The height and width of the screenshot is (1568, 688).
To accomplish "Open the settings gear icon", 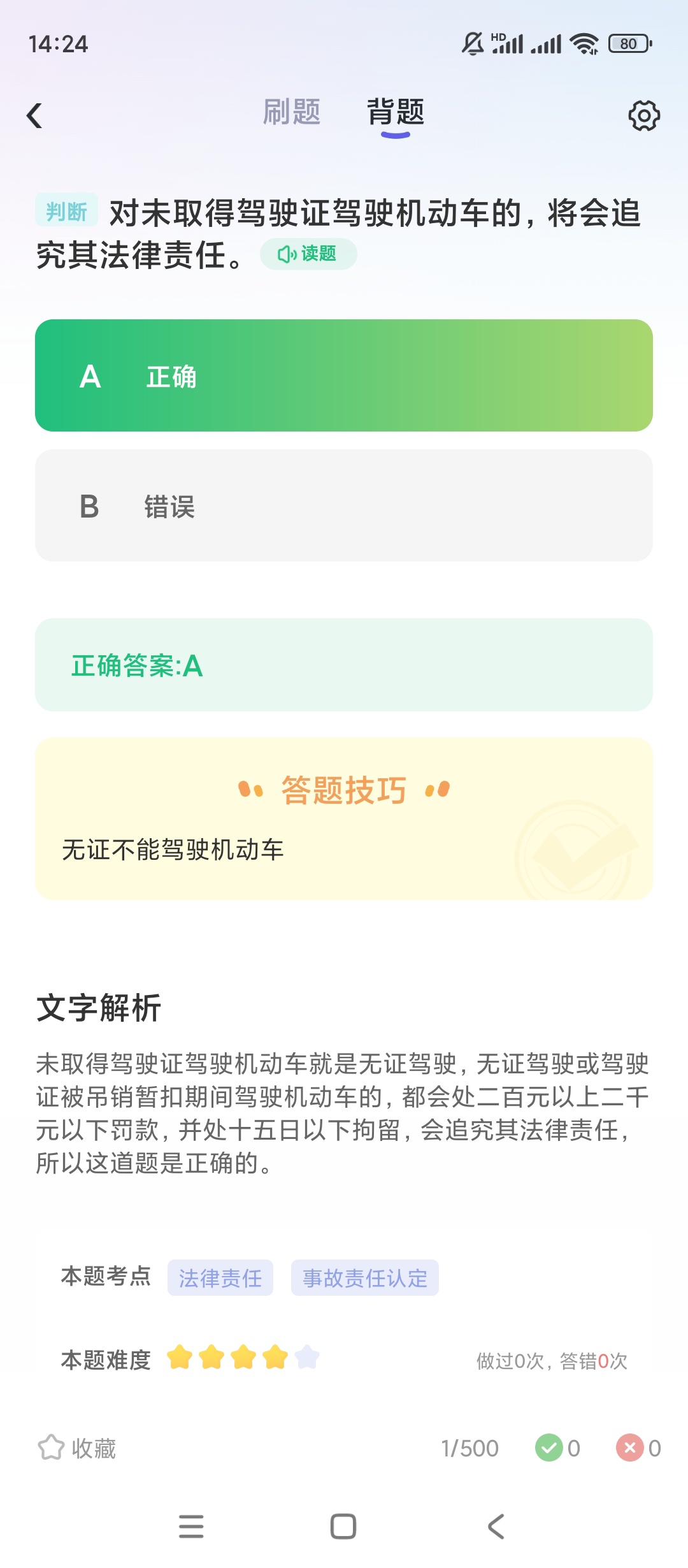I will tap(643, 116).
